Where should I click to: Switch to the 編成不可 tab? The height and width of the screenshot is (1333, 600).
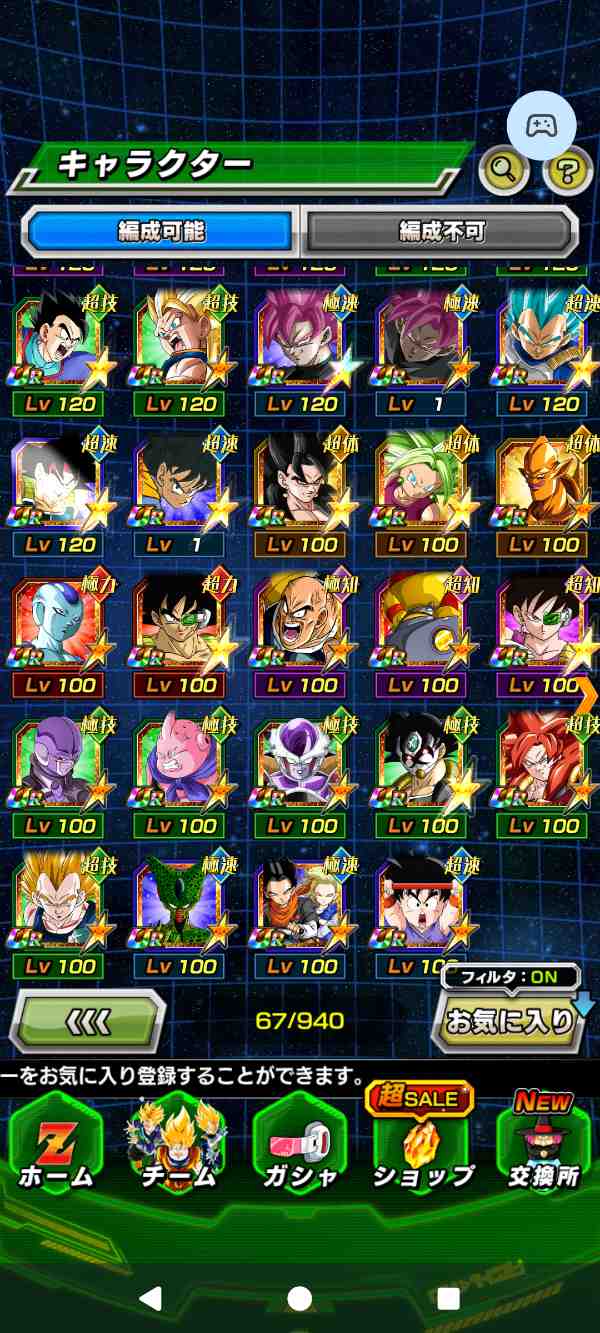pos(441,232)
